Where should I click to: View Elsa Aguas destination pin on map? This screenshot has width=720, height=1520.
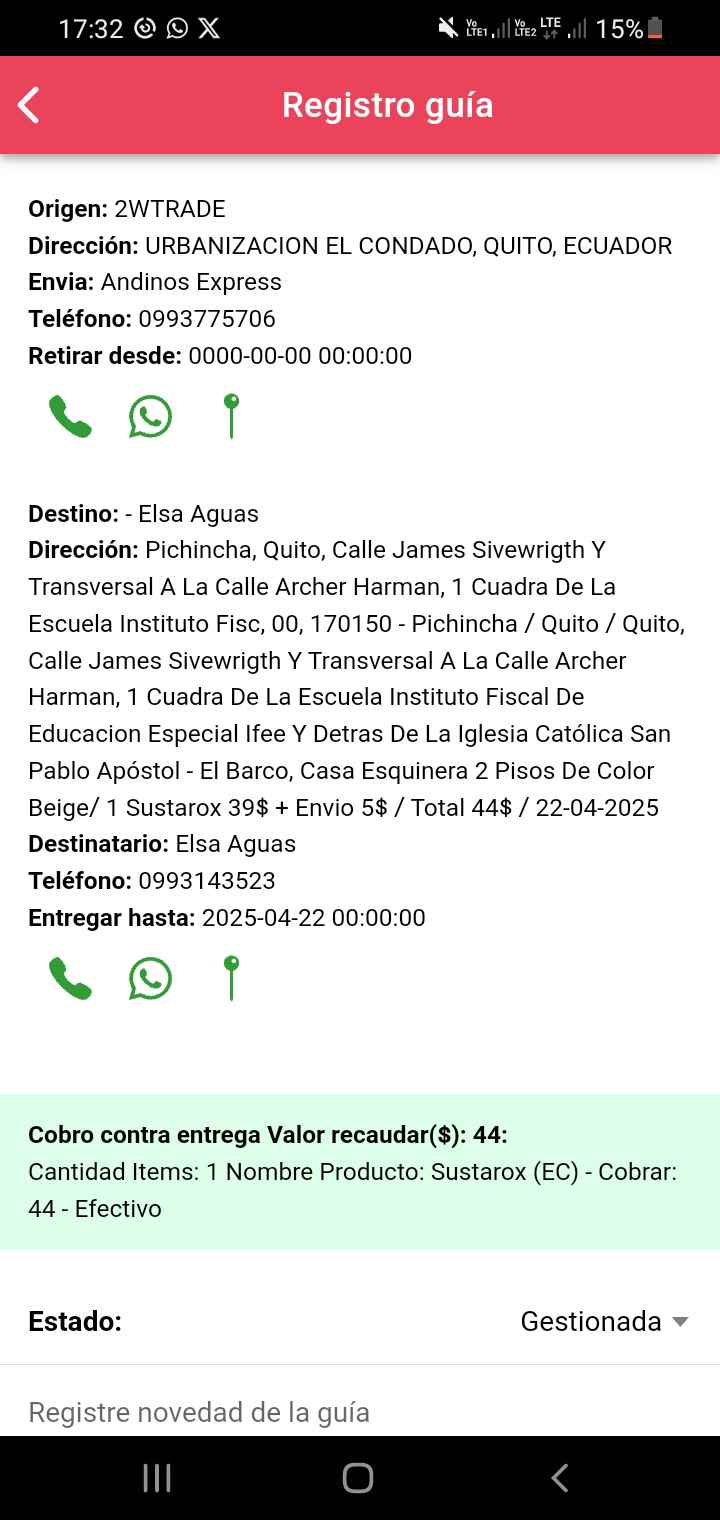point(231,979)
